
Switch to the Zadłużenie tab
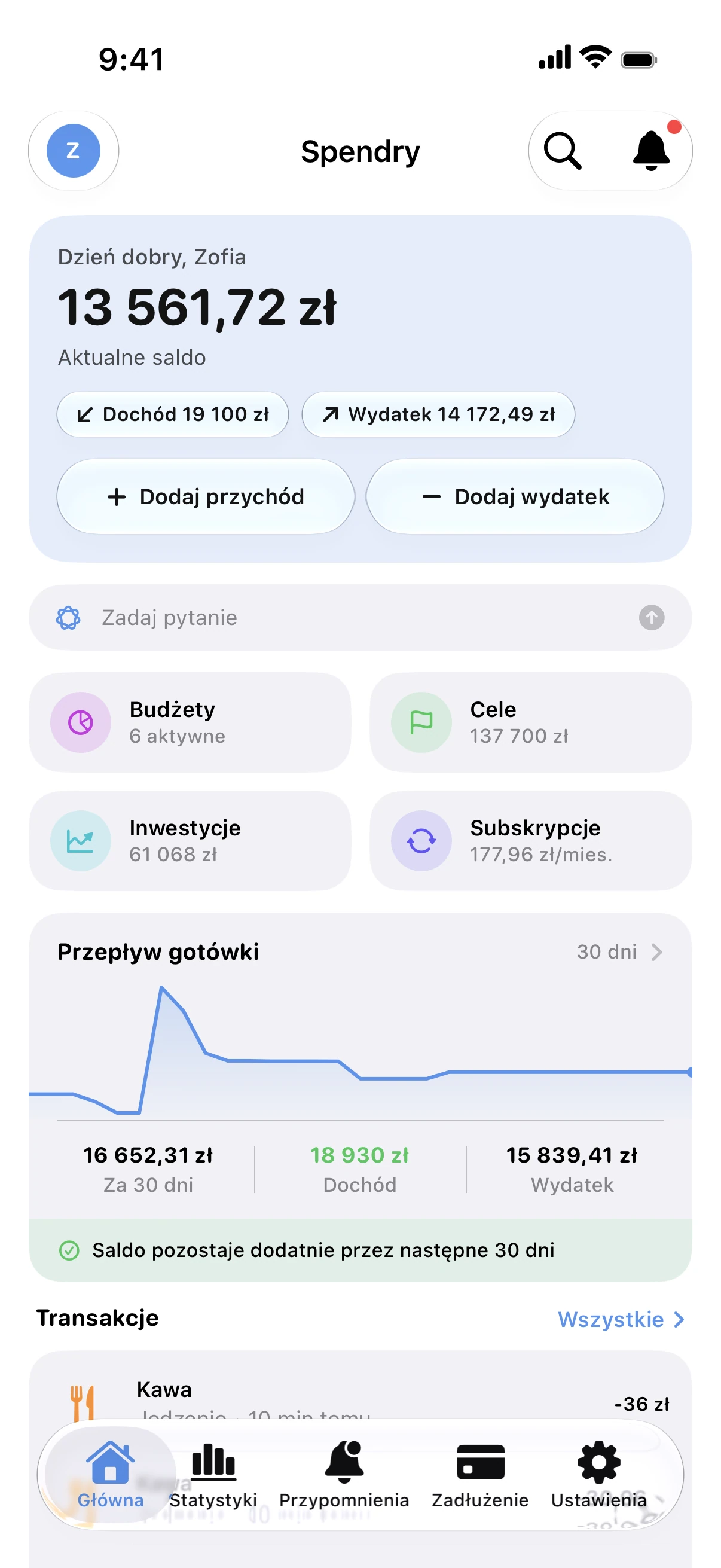(x=480, y=1475)
